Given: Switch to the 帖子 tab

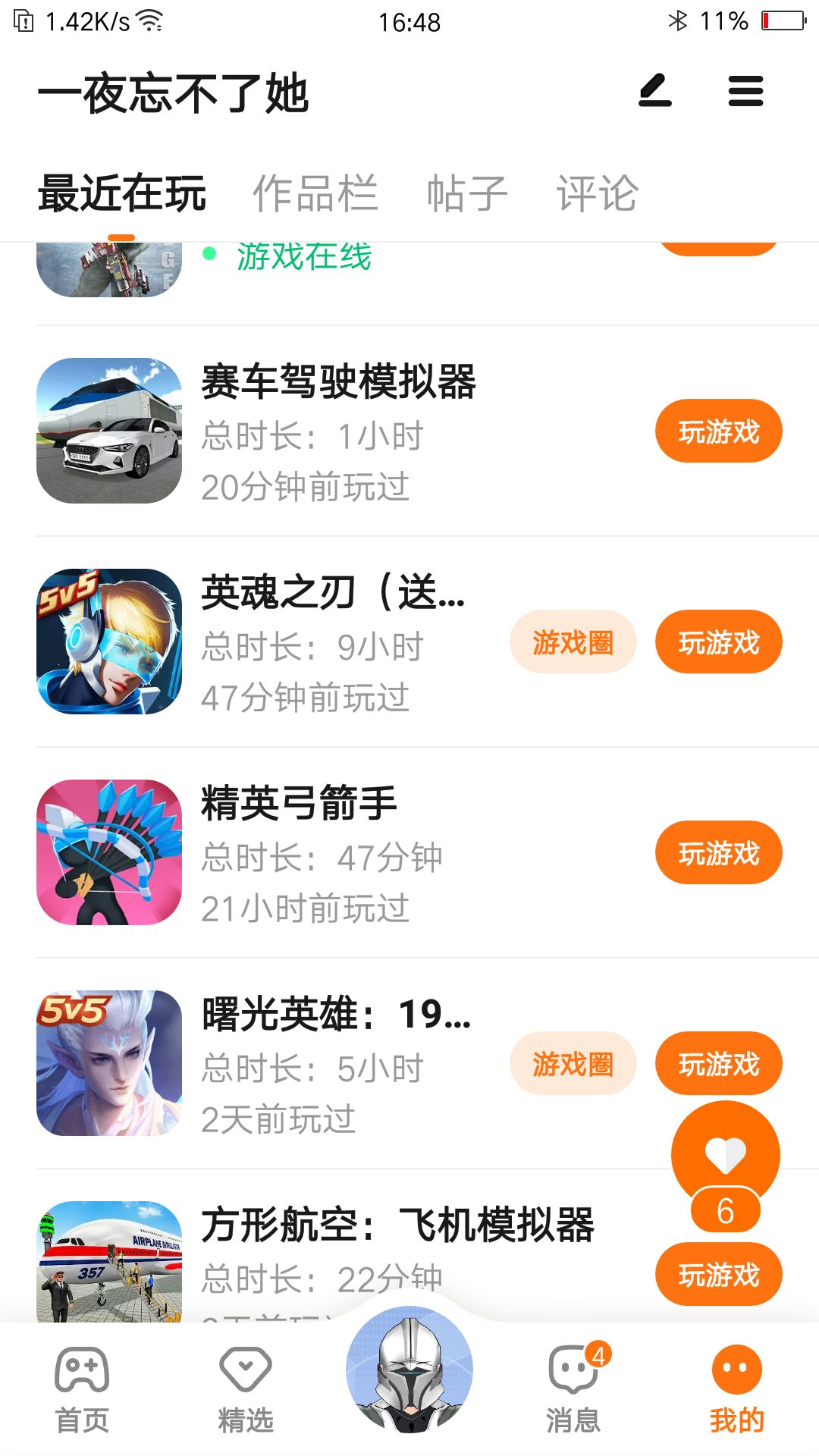Looking at the screenshot, I should (467, 193).
